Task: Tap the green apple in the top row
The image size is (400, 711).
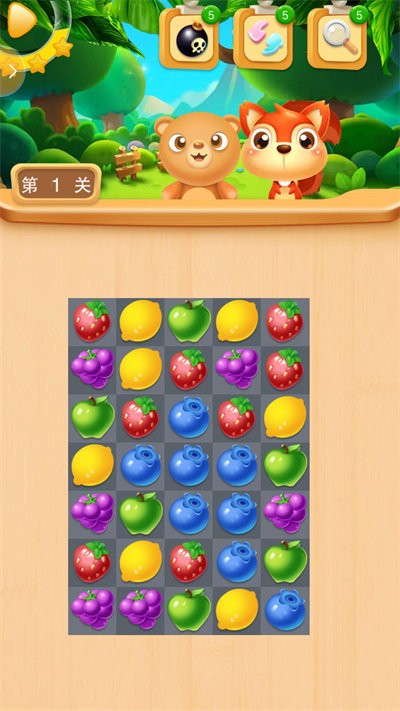Action: pos(189,321)
